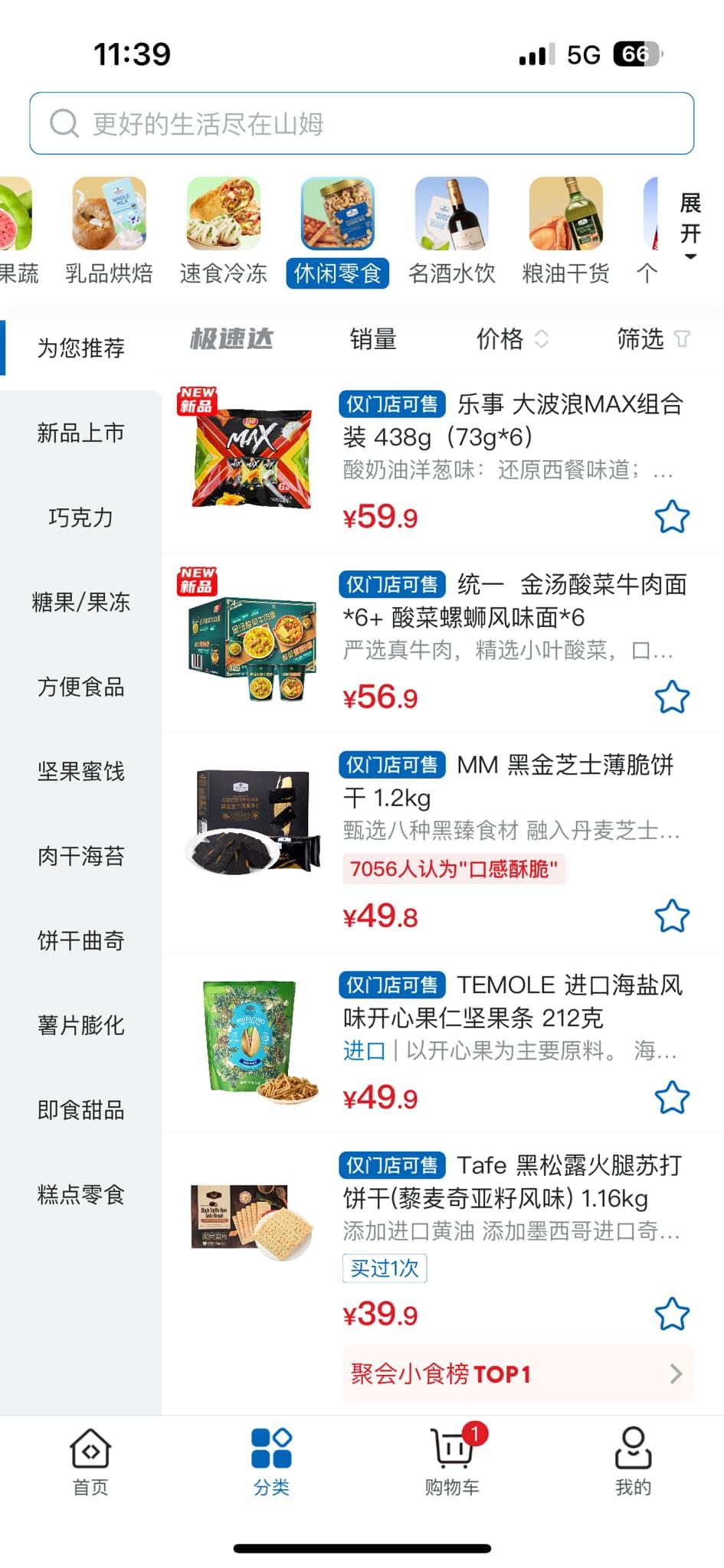Choose 坚果蜜饯 in the side menu

(80, 772)
